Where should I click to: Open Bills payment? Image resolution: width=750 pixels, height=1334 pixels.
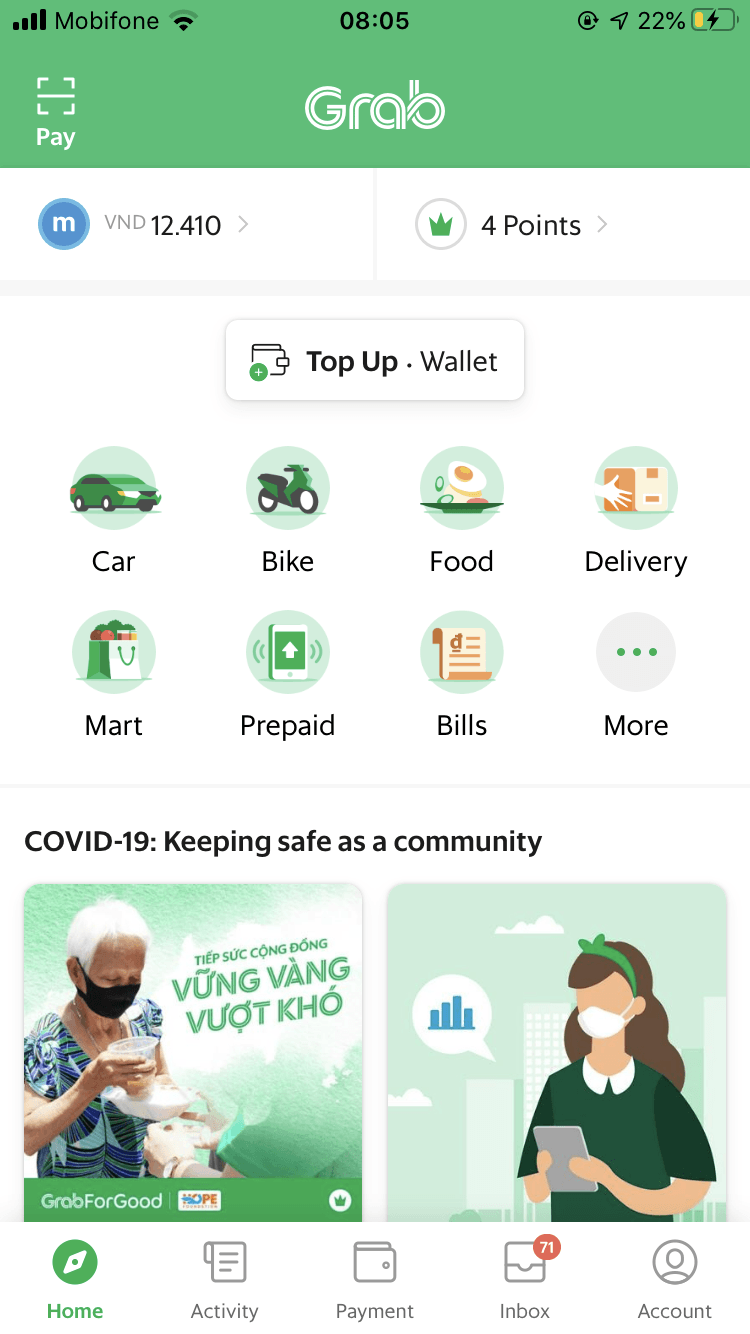pyautogui.click(x=461, y=675)
